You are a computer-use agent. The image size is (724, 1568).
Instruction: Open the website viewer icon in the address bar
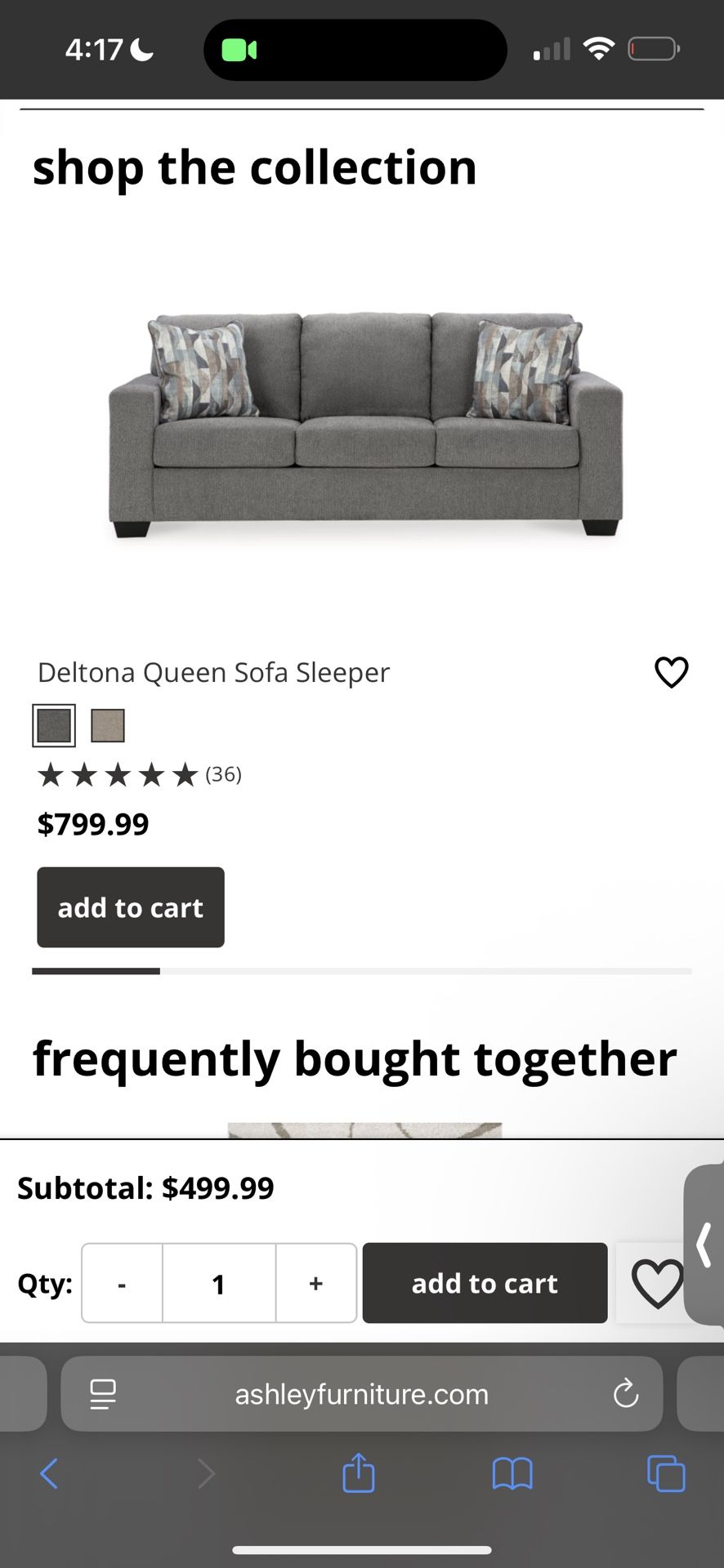click(102, 1394)
